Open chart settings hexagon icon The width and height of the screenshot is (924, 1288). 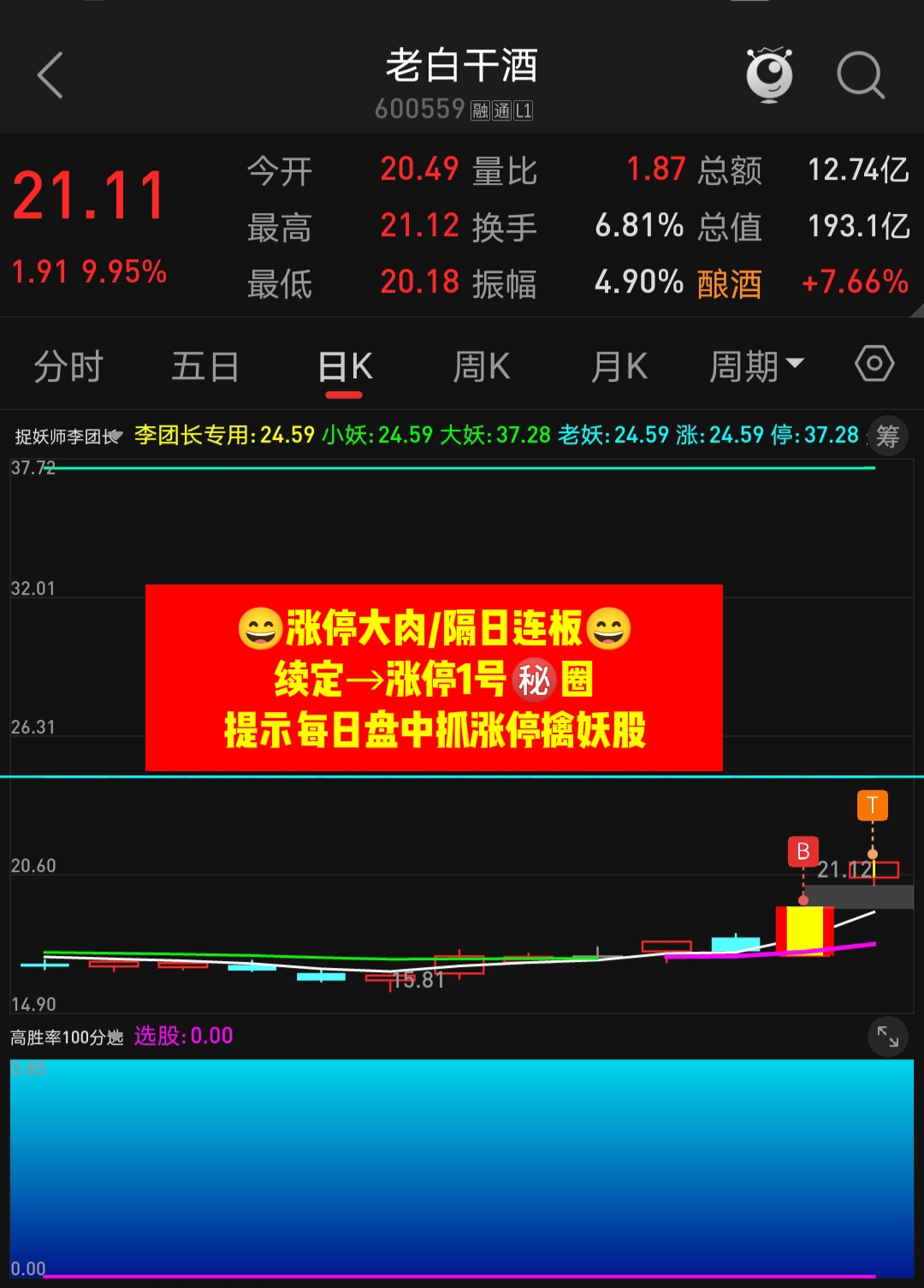874,365
